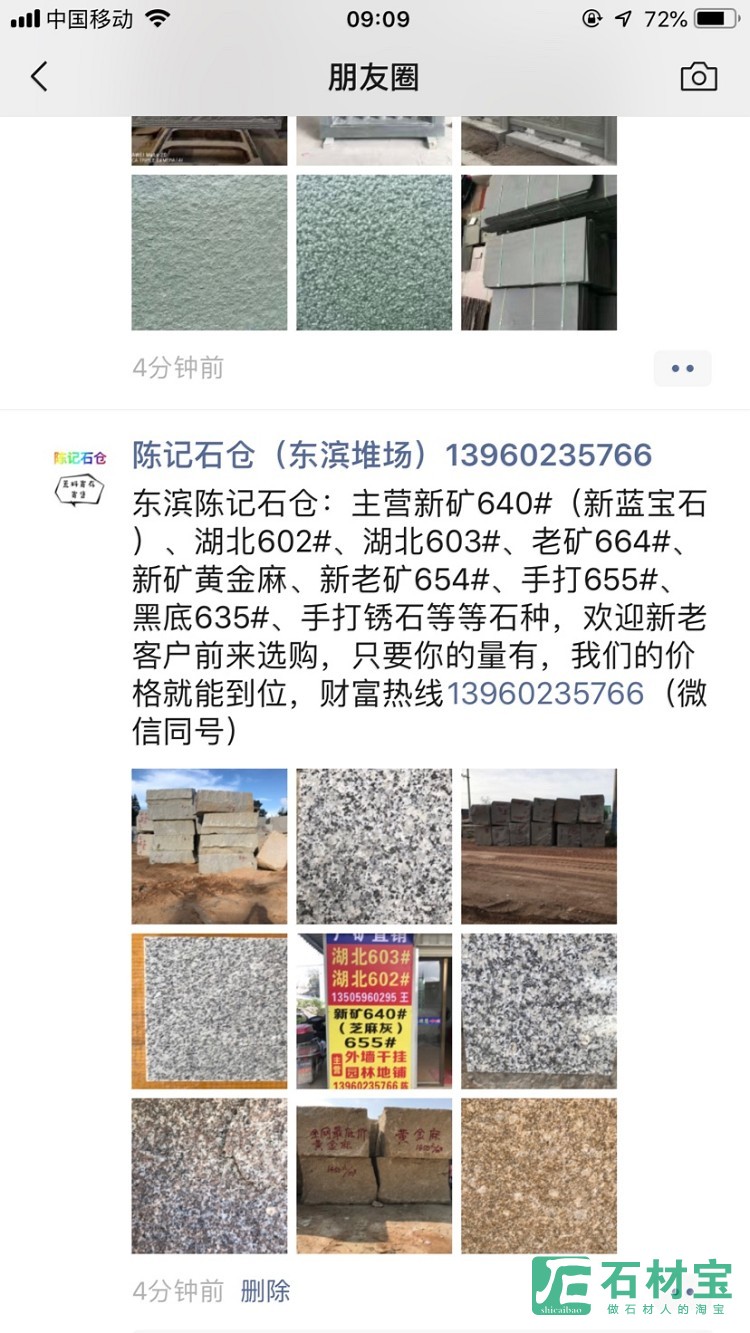View the stone blocks photo with red writing
The height and width of the screenshot is (1333, 750).
click(x=374, y=1176)
